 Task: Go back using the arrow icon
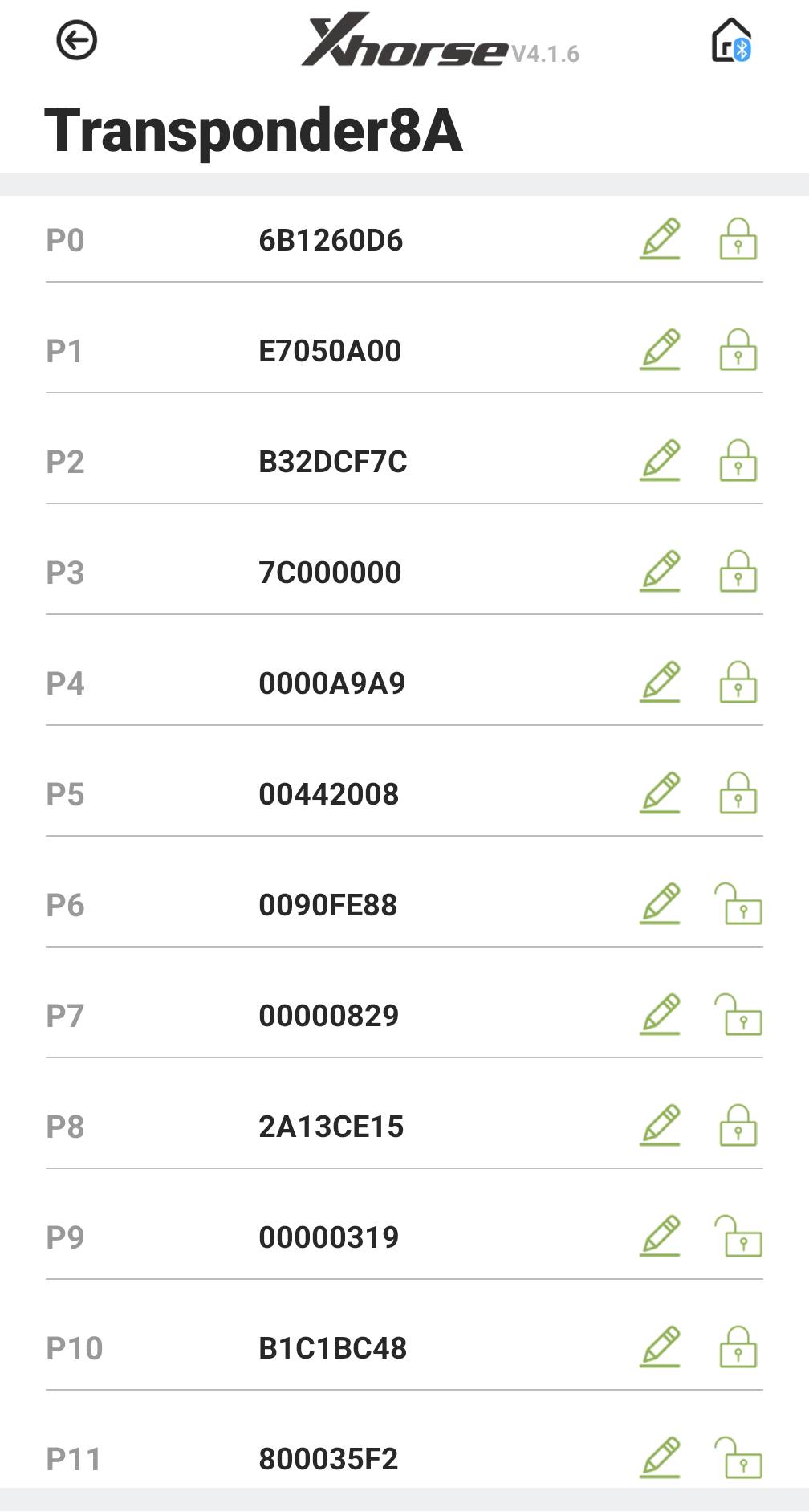(77, 40)
